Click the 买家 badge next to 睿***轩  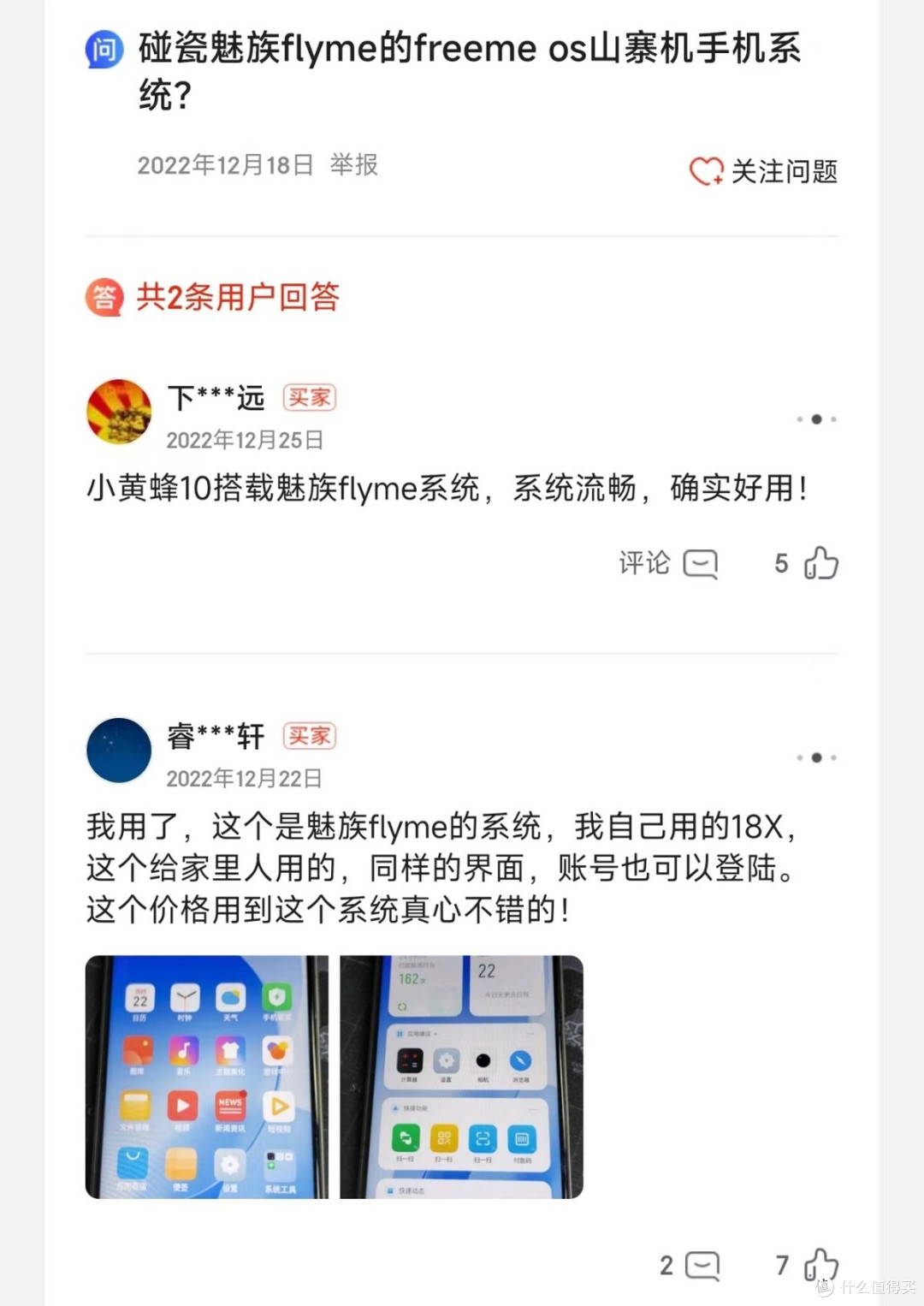point(309,736)
